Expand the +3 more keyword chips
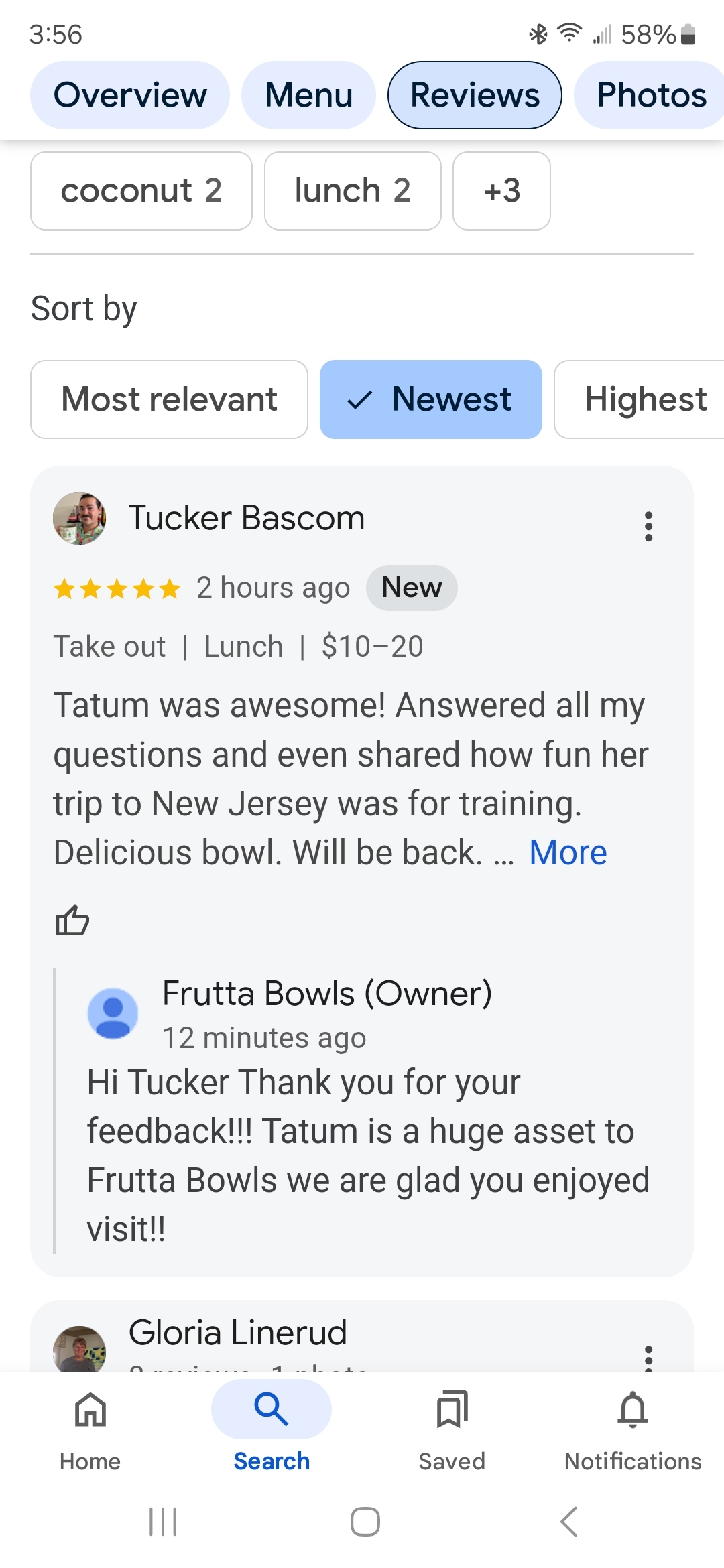The width and height of the screenshot is (724, 1568). 501,191
